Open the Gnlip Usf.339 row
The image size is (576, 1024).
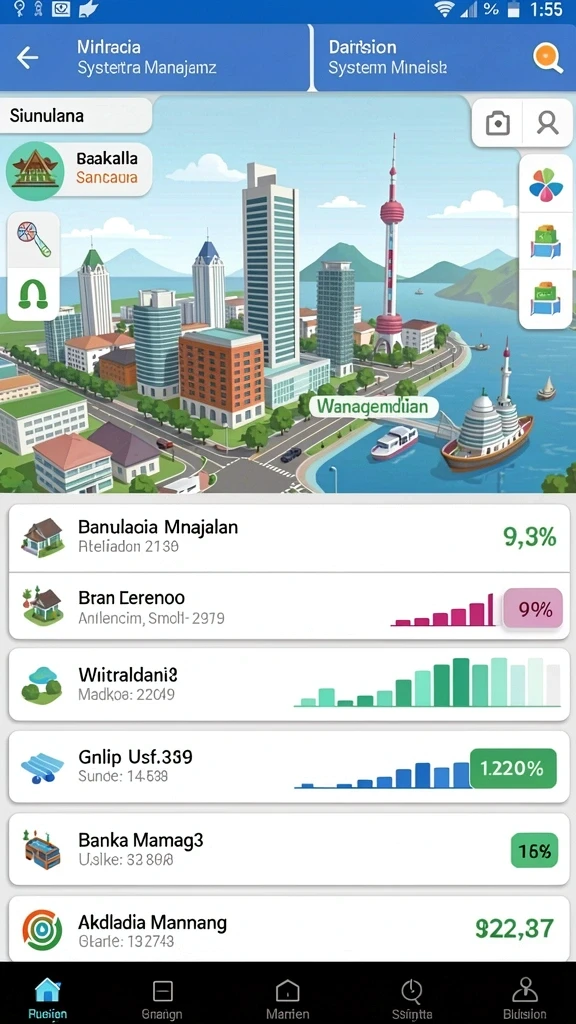click(x=288, y=767)
